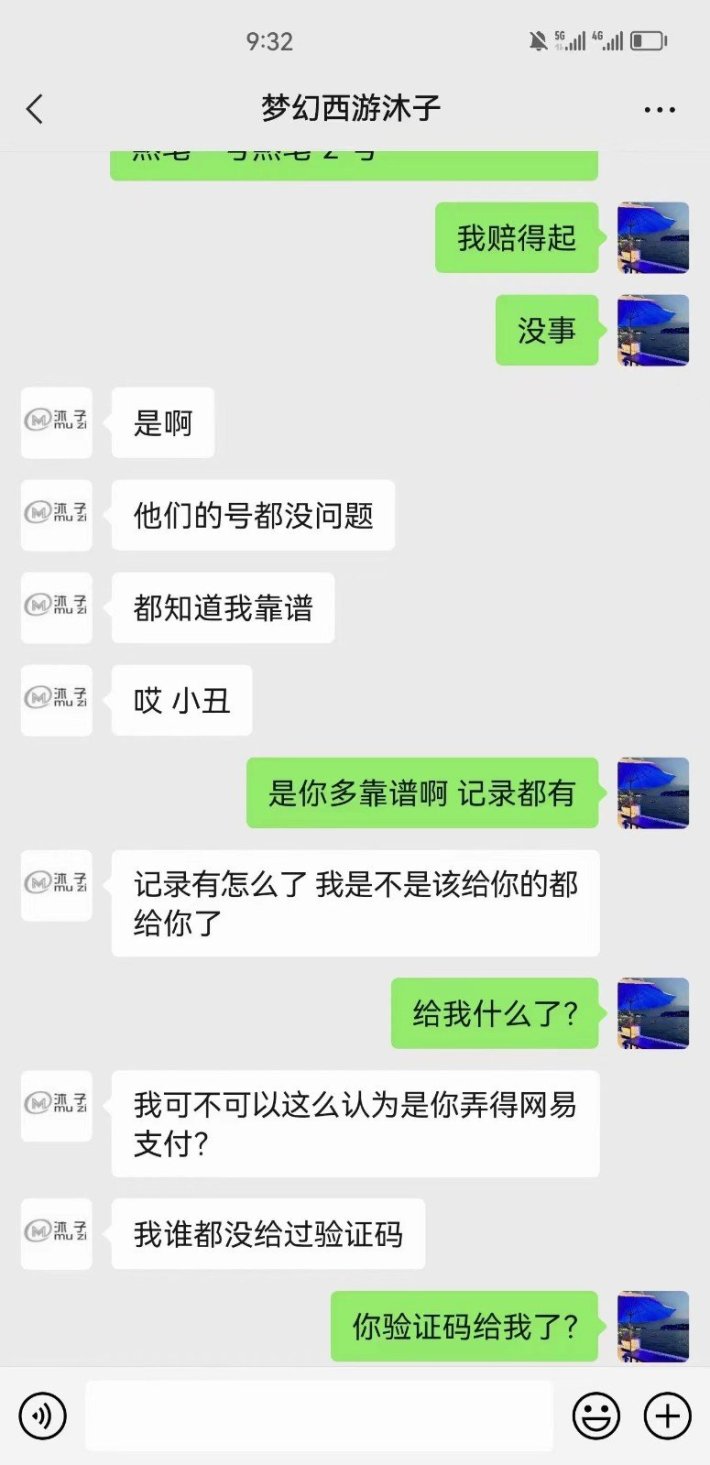Open the plus attachment menu
Viewport: 710px width, 1465px height.
click(x=667, y=1416)
